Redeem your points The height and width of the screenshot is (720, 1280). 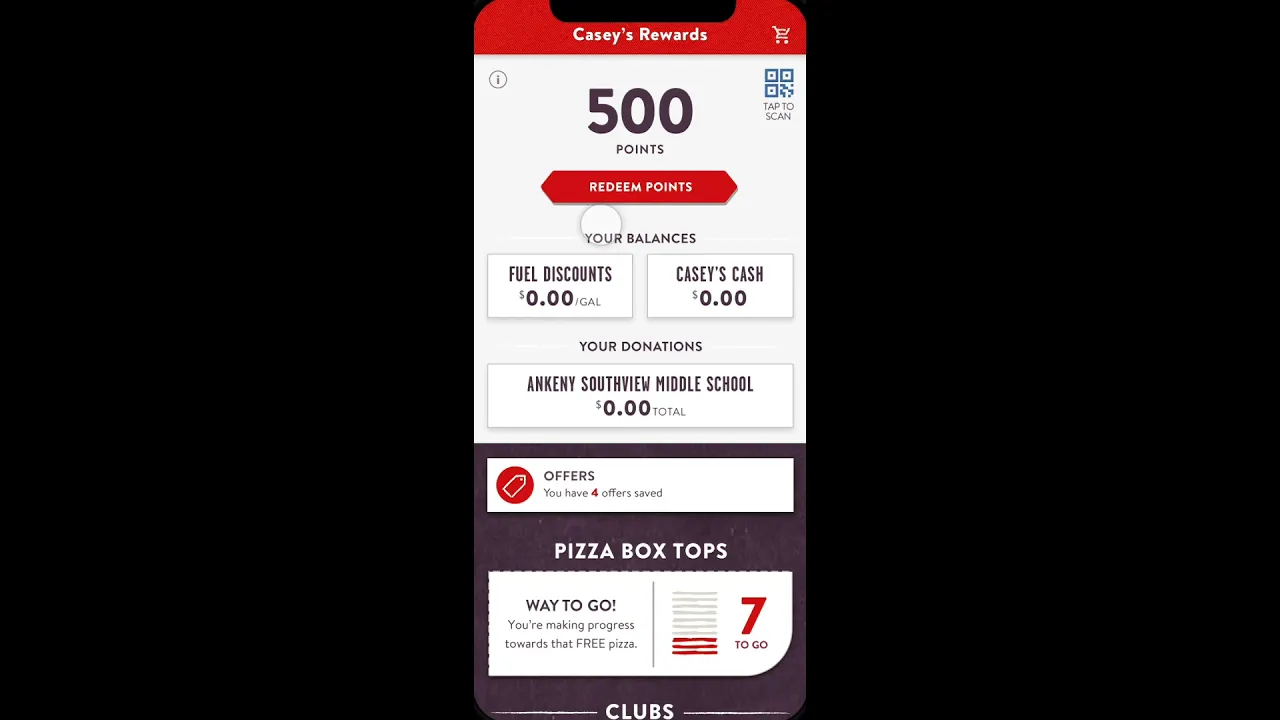coord(640,187)
